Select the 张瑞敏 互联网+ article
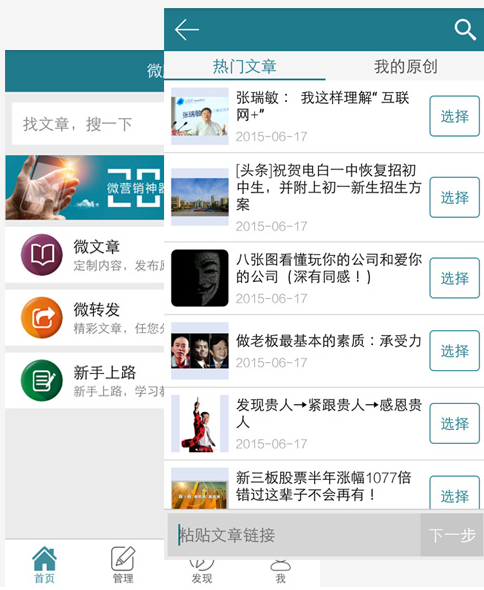The height and width of the screenshot is (590, 484). [454, 116]
